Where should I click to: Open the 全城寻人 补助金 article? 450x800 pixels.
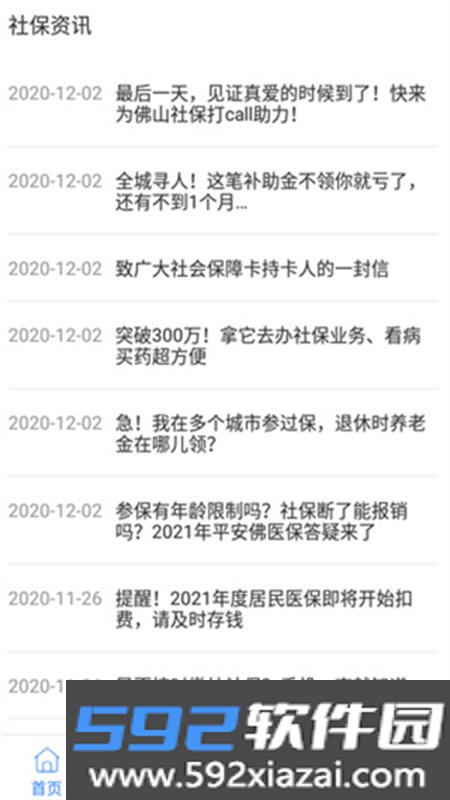(x=223, y=191)
